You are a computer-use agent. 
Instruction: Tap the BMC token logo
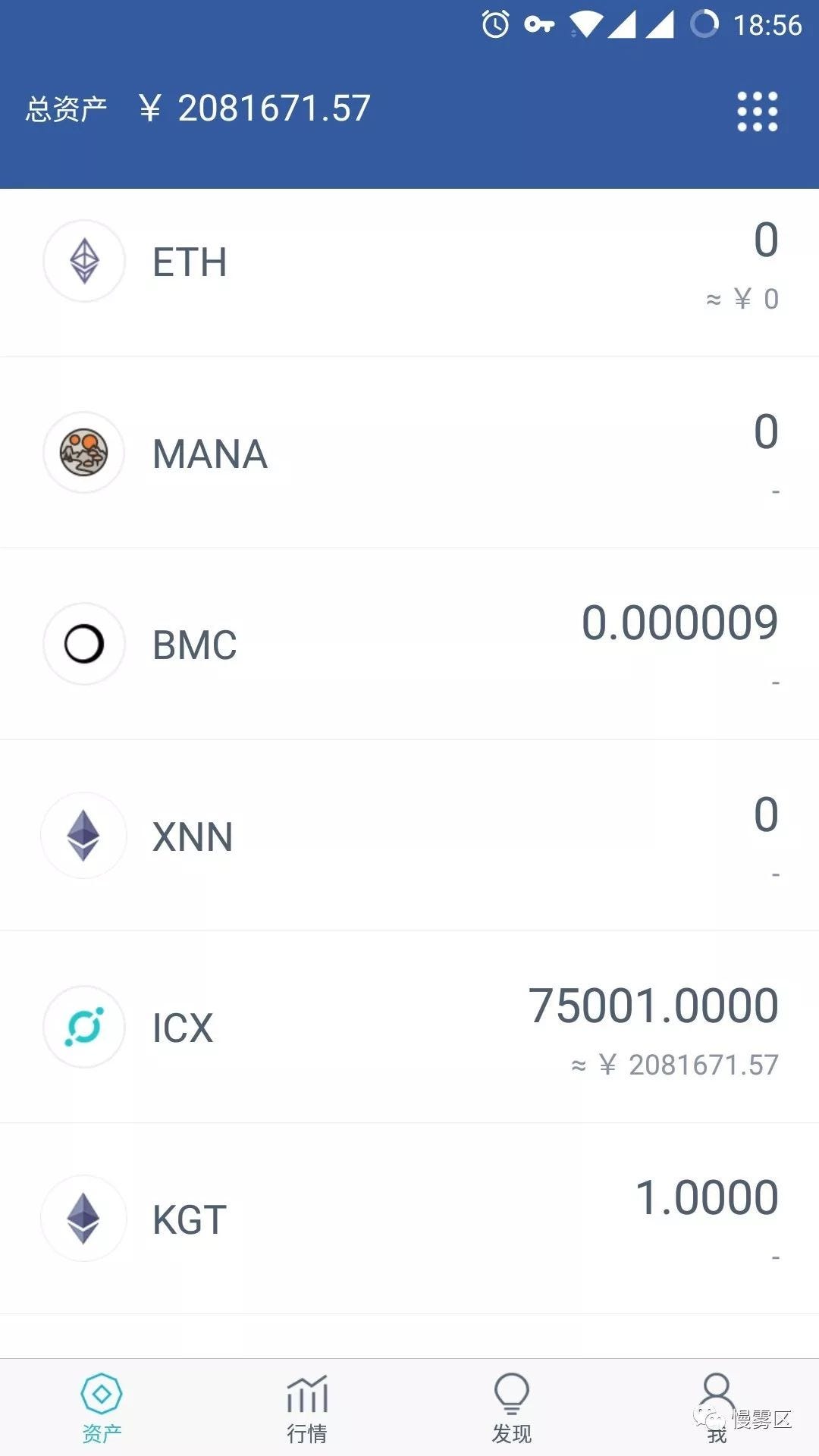(x=83, y=644)
